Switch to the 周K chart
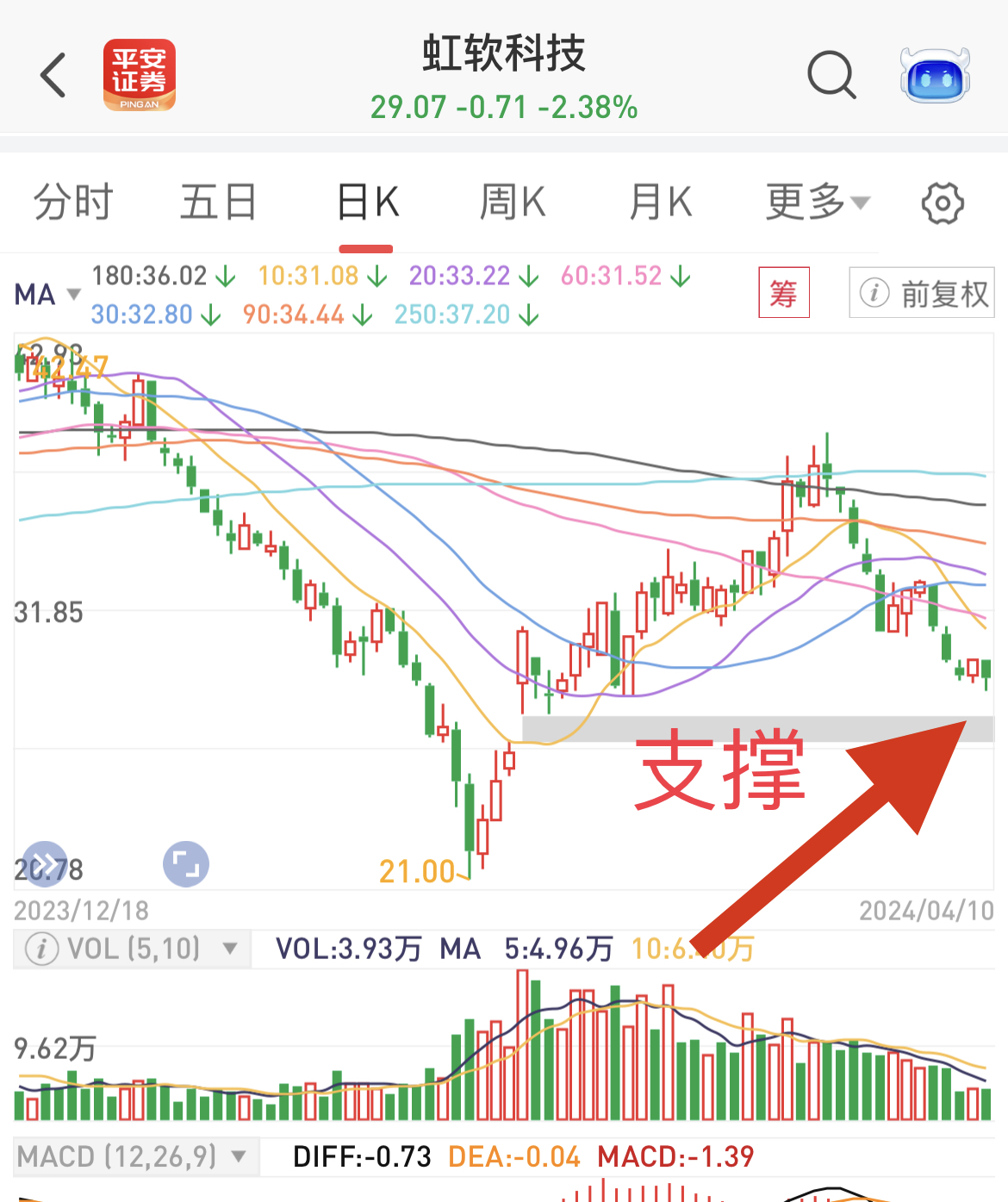Image resolution: width=1008 pixels, height=1202 pixels. 512,203
